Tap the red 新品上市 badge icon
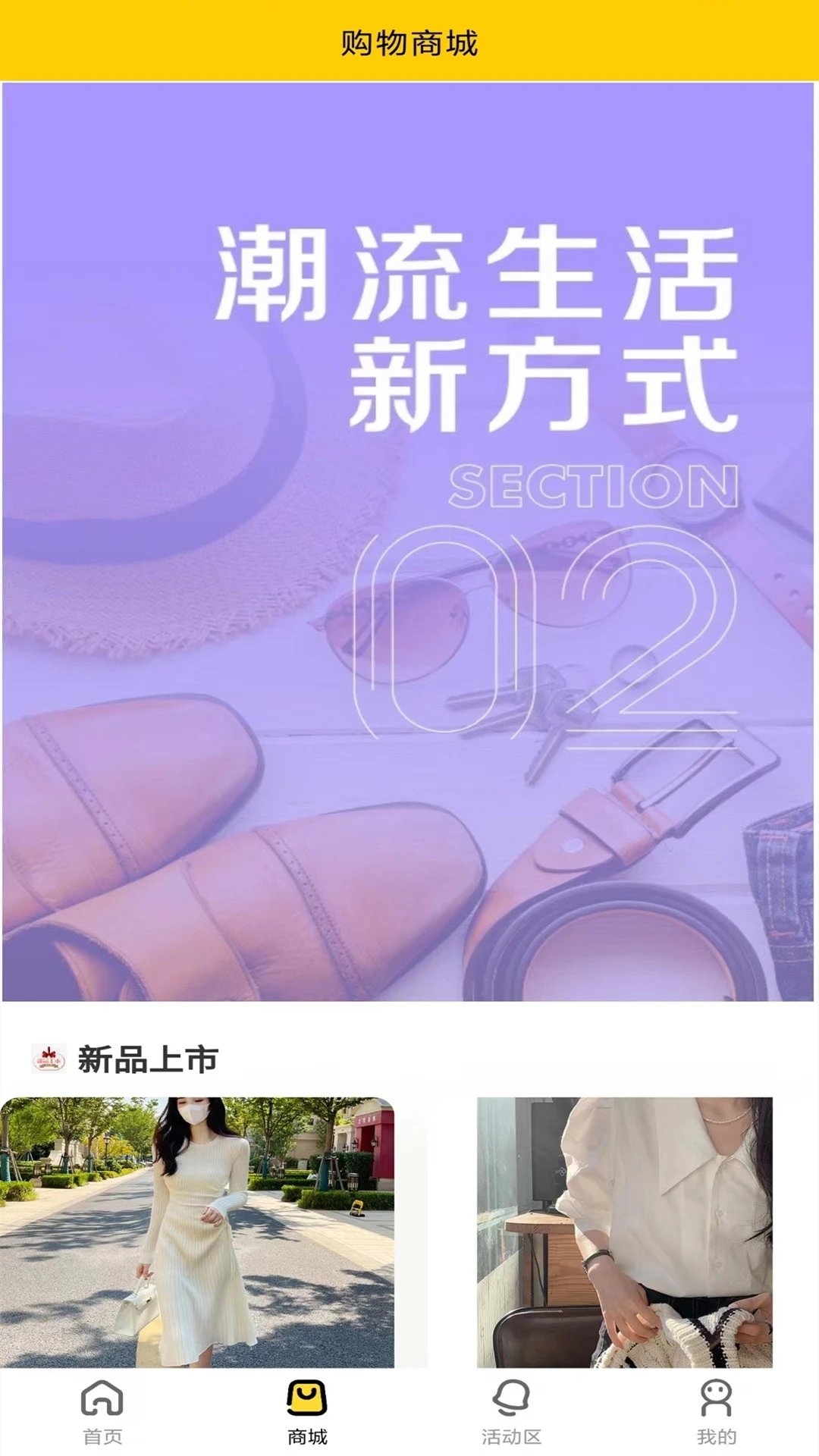This screenshot has height=1456, width=819. tap(49, 1057)
